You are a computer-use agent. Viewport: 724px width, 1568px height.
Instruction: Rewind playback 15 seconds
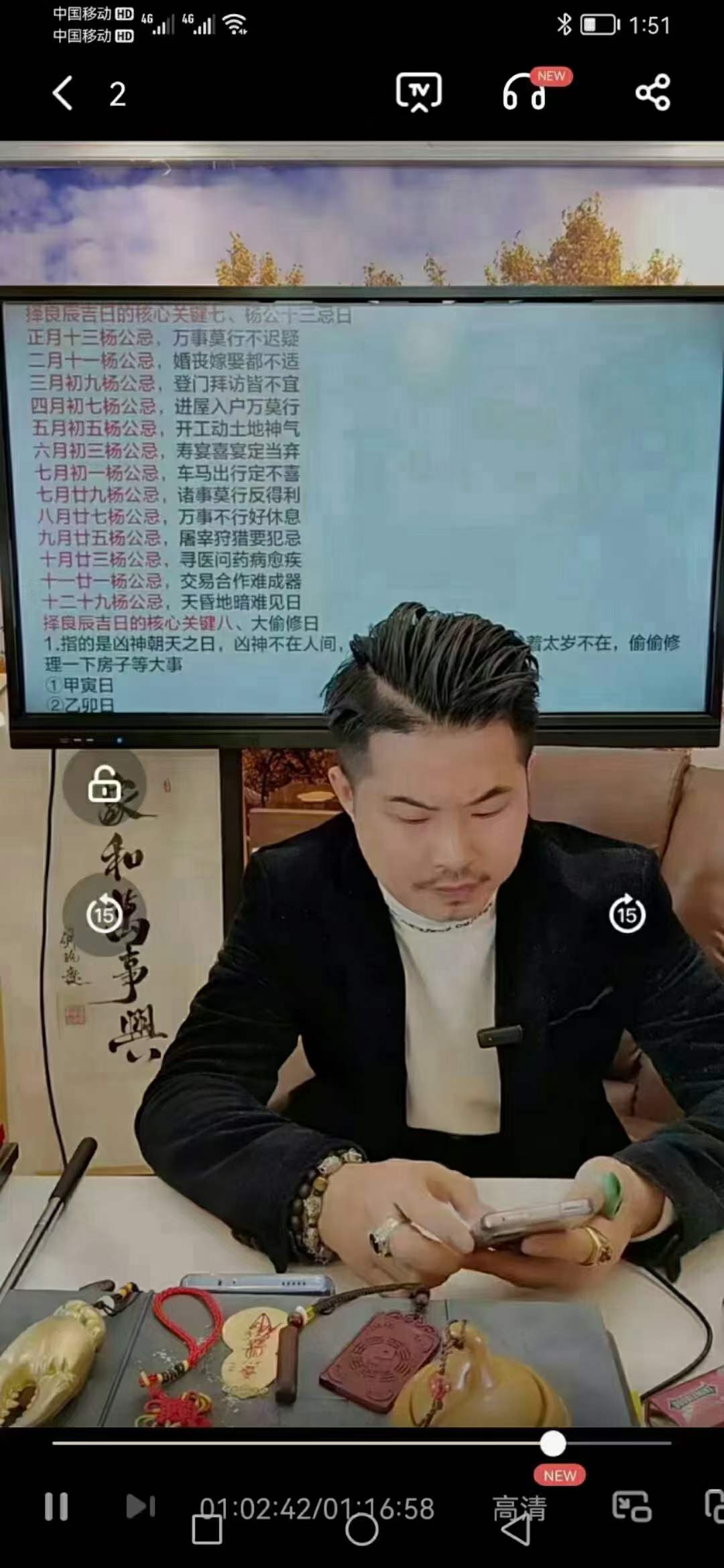click(105, 914)
